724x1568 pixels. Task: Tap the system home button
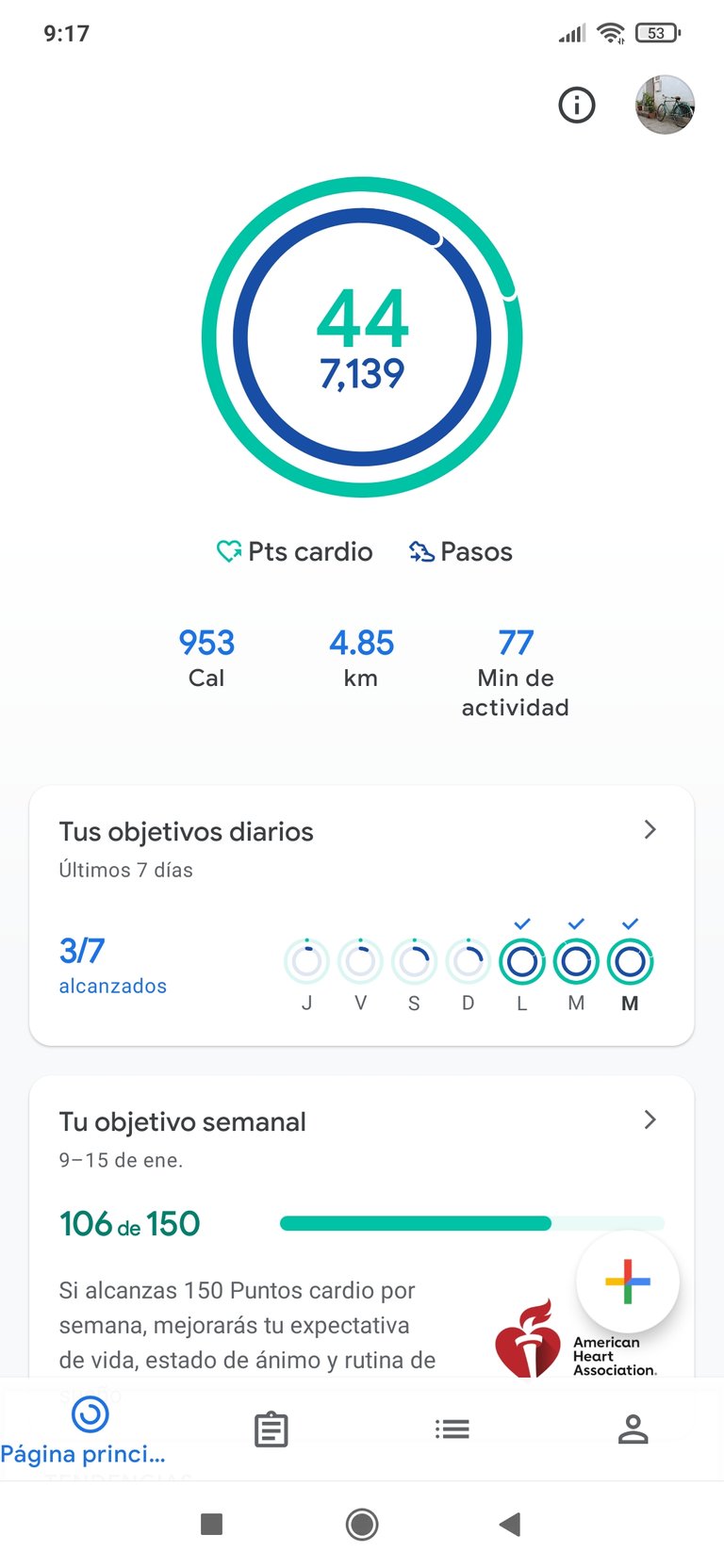click(x=362, y=1524)
